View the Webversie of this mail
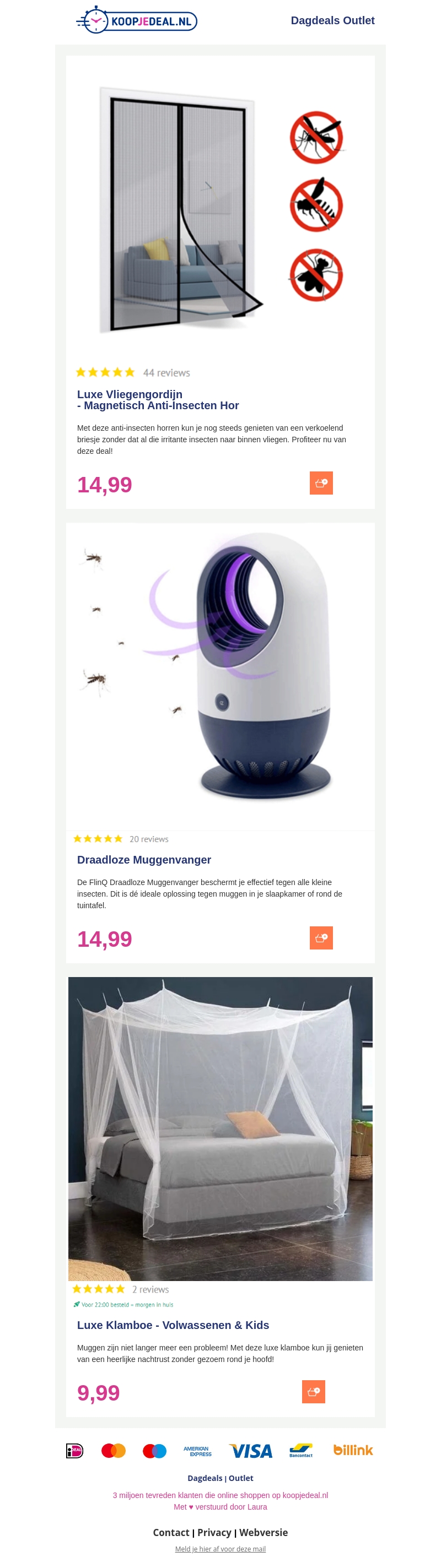The height and width of the screenshot is (1568, 441). [263, 1532]
